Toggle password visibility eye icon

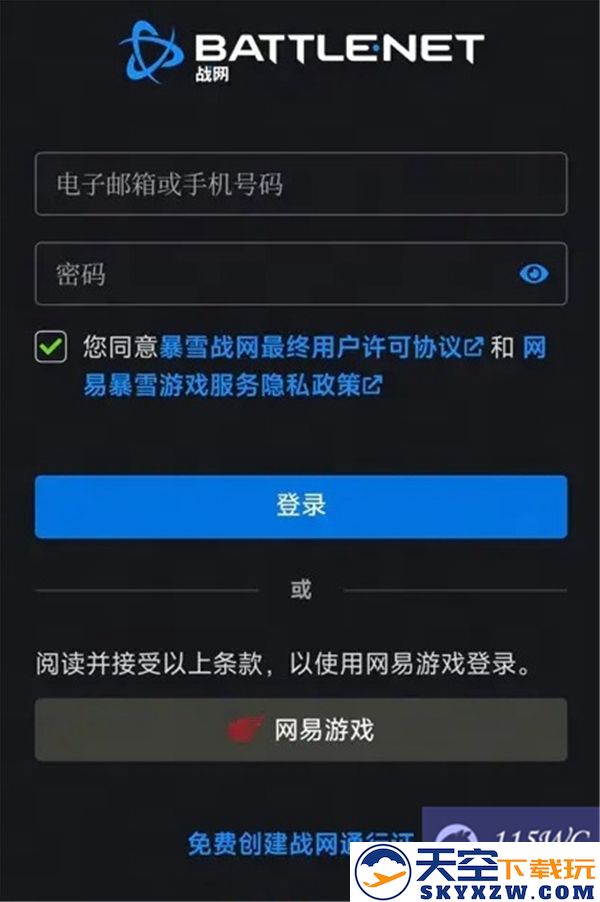(x=534, y=273)
